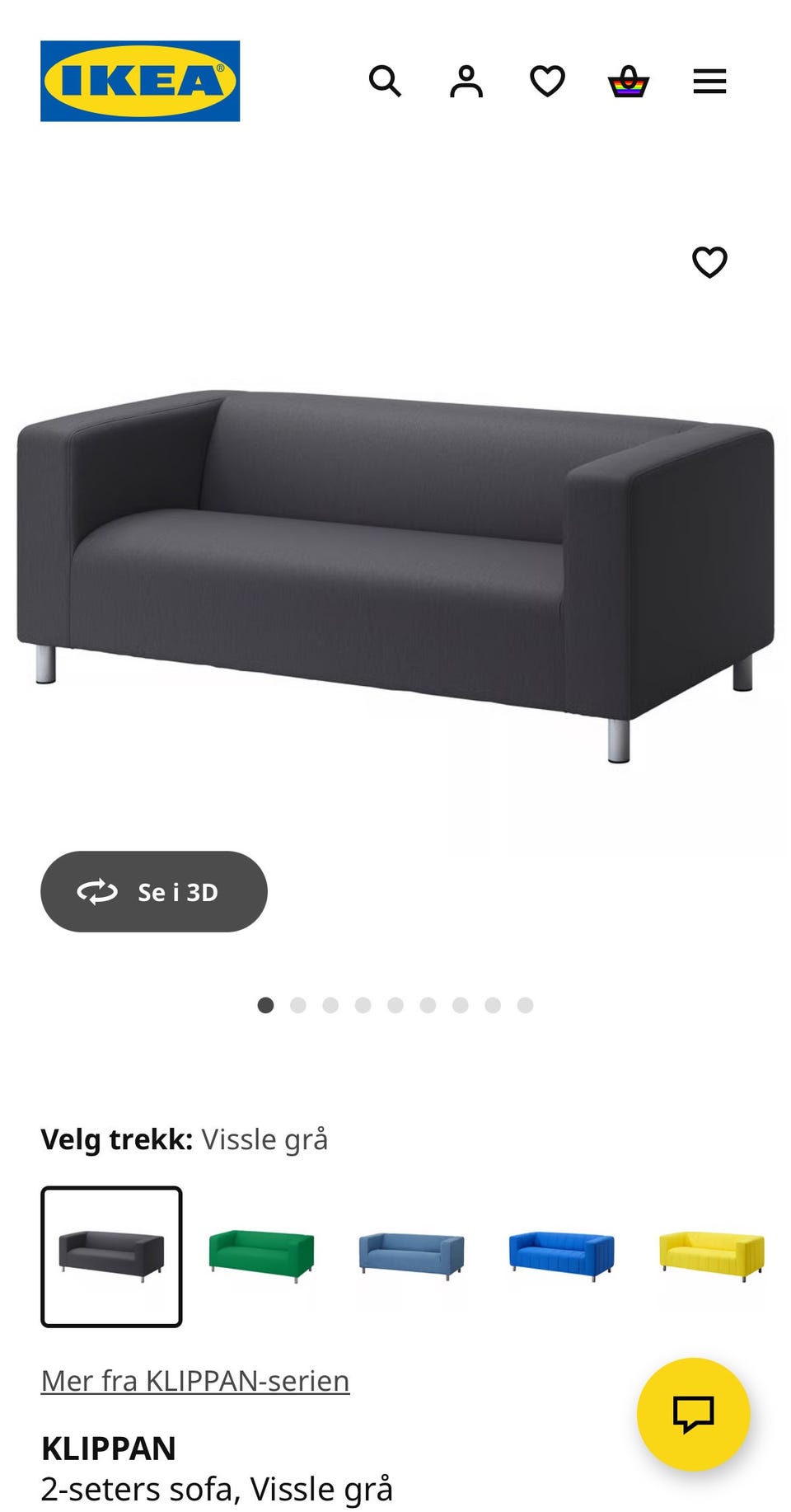Choose the yellow sofa cover thumbnail
The width and height of the screenshot is (791, 1512).
point(712,1256)
